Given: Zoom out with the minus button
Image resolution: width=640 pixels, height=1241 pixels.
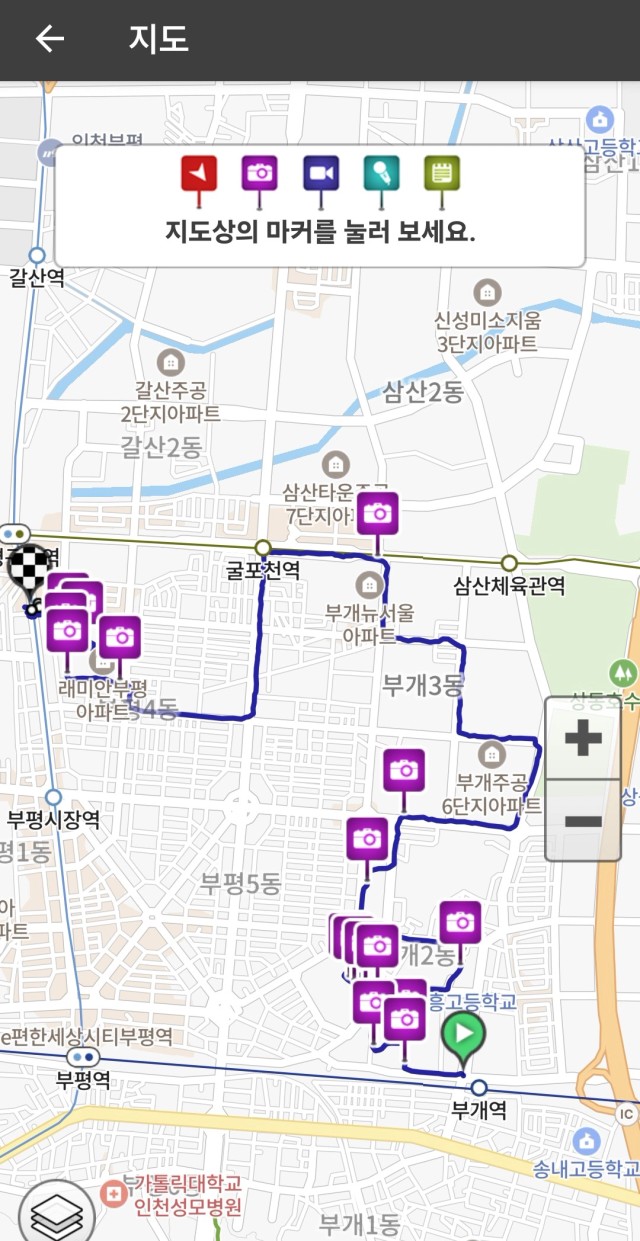Looking at the screenshot, I should (x=583, y=821).
